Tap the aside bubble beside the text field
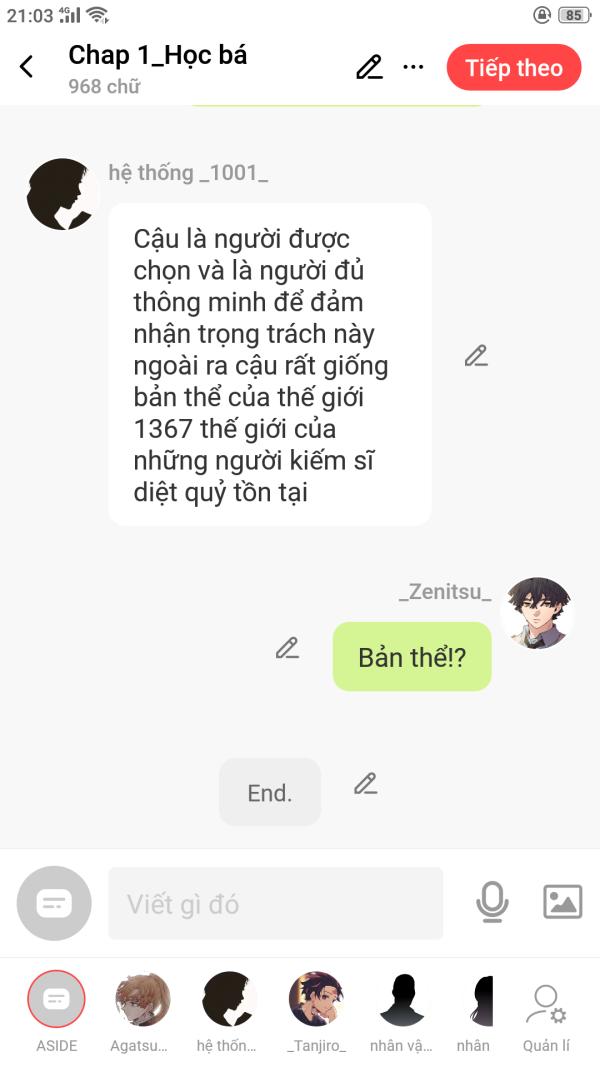This screenshot has width=600, height=1067. tap(54, 903)
